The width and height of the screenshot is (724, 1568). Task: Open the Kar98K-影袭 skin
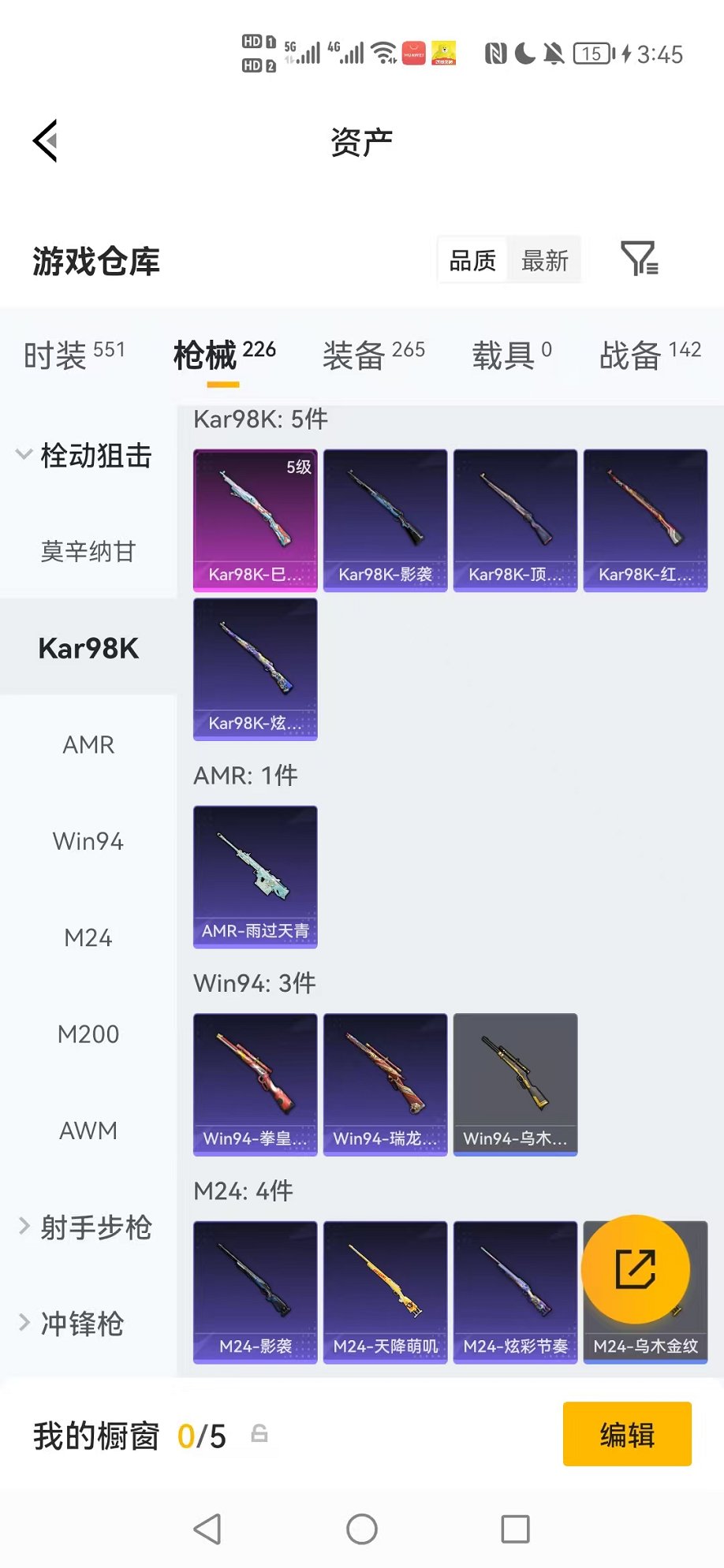point(385,520)
